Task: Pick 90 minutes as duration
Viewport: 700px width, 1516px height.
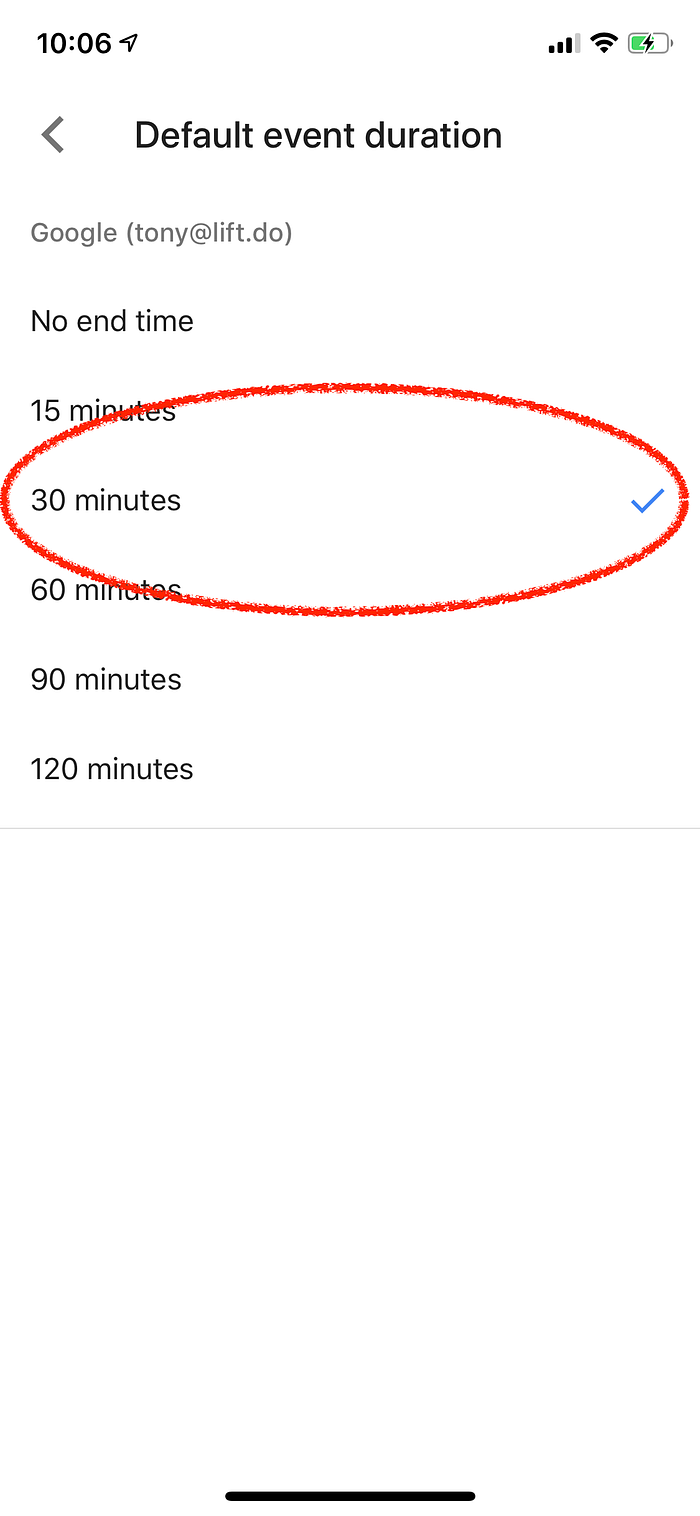Action: tap(106, 679)
